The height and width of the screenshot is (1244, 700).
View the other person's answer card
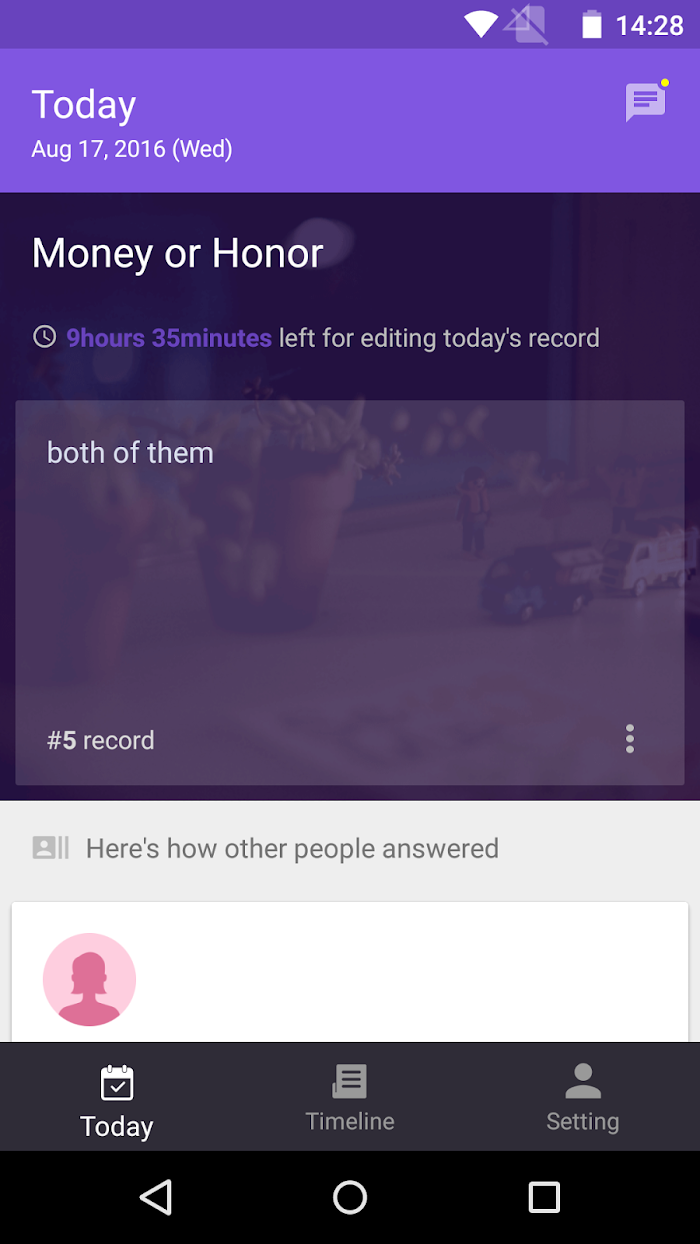350,972
